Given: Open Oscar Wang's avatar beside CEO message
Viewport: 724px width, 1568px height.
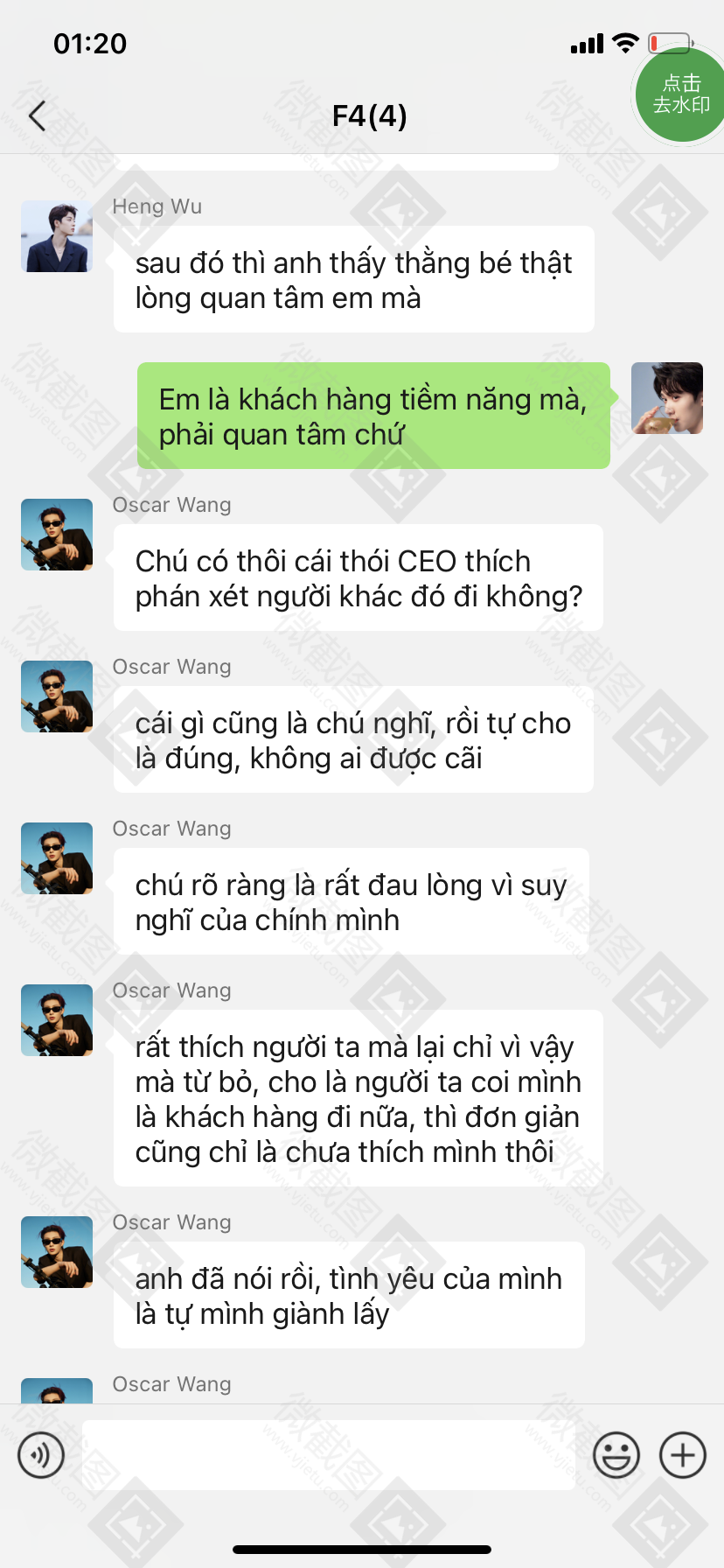Looking at the screenshot, I should pyautogui.click(x=57, y=535).
